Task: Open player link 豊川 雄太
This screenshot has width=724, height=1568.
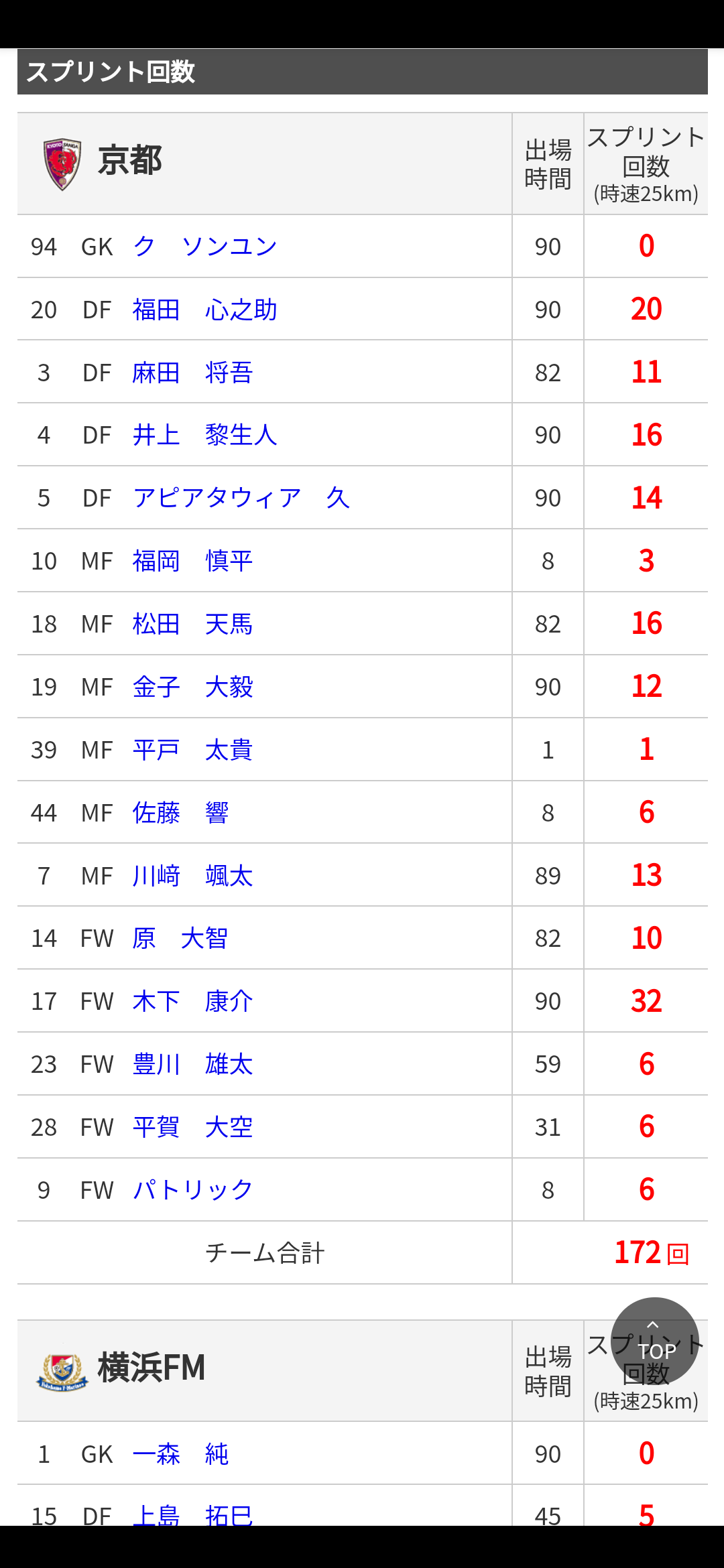Action: click(x=192, y=1064)
